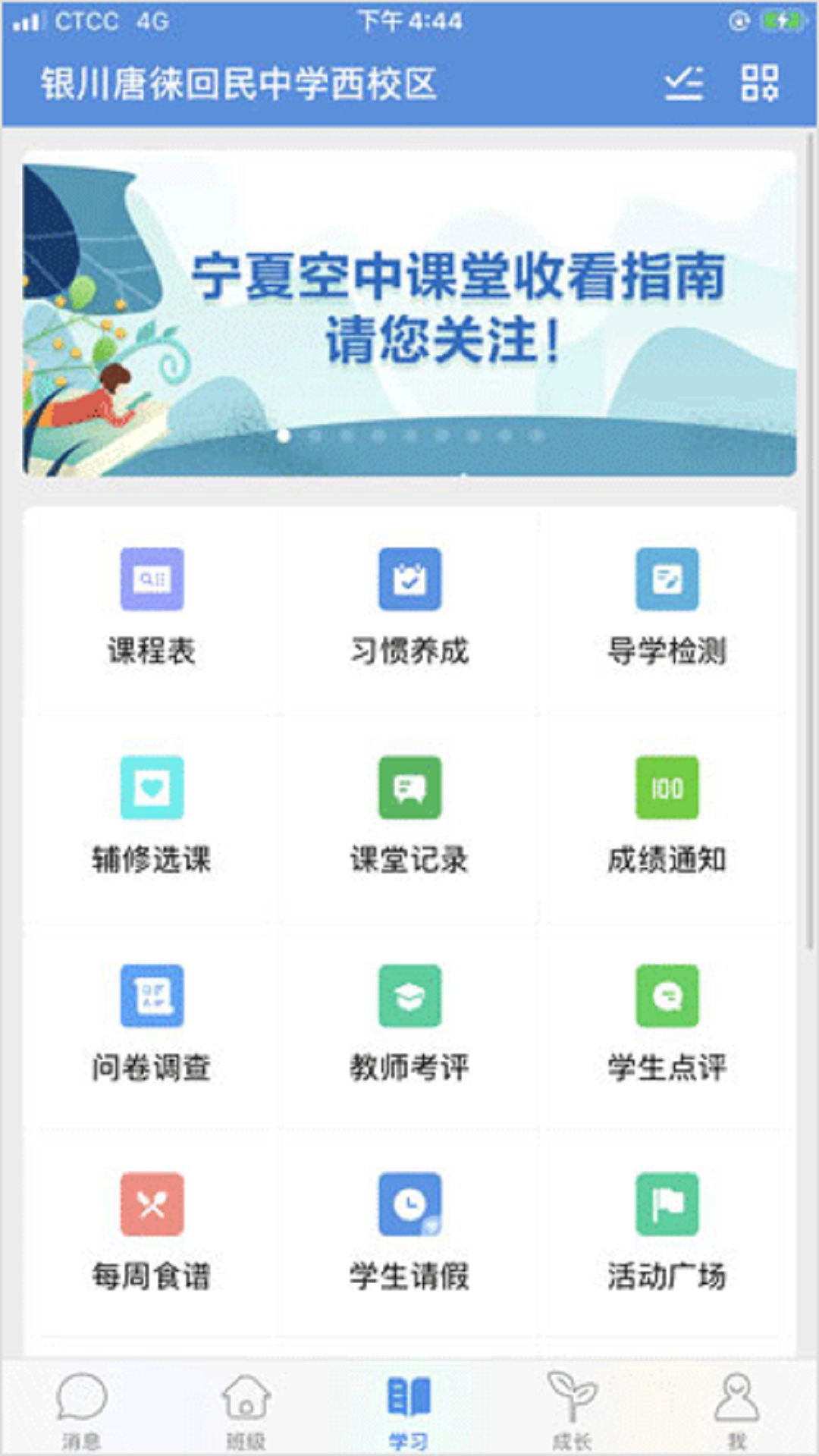Open 课堂记录
Viewport: 819px width, 1456px height.
pos(409,814)
